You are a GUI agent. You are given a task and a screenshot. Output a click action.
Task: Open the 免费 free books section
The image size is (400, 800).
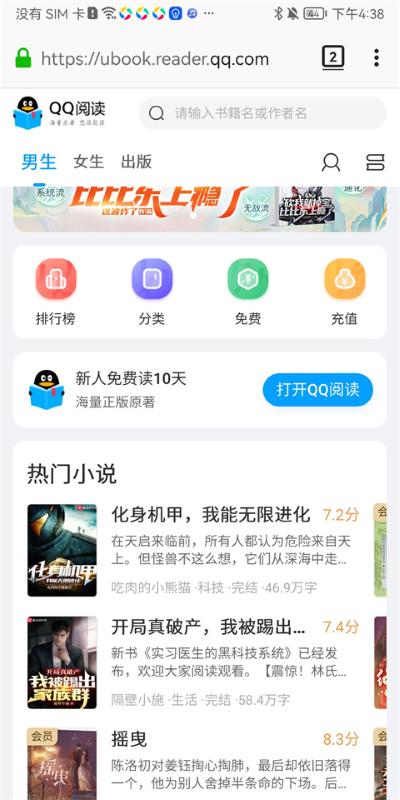click(x=248, y=292)
